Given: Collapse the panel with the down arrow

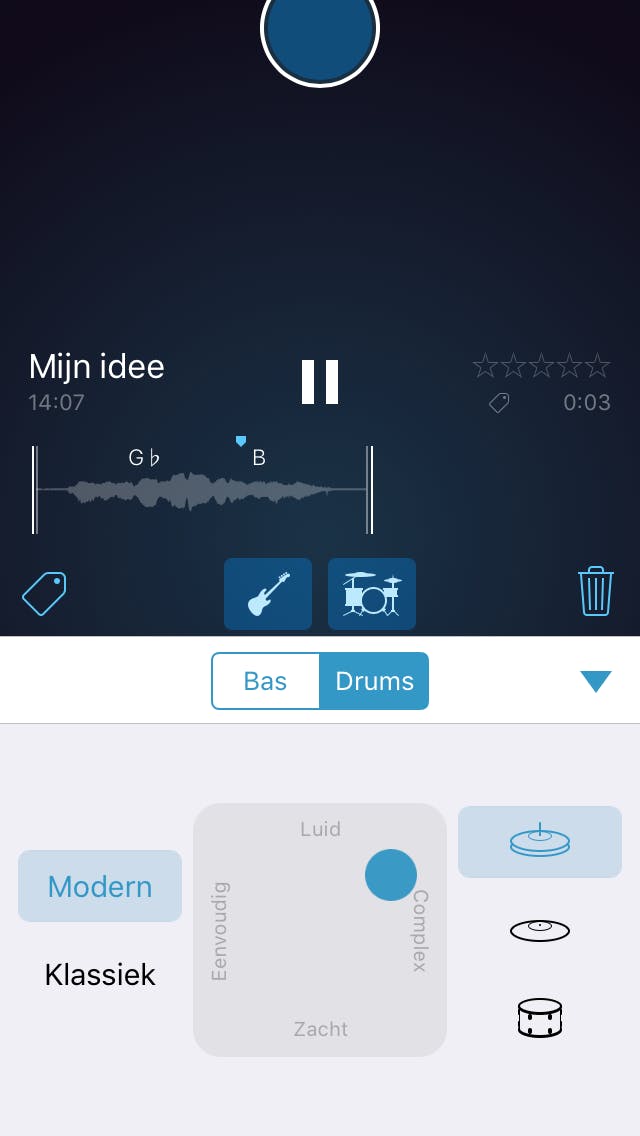Looking at the screenshot, I should 595,681.
